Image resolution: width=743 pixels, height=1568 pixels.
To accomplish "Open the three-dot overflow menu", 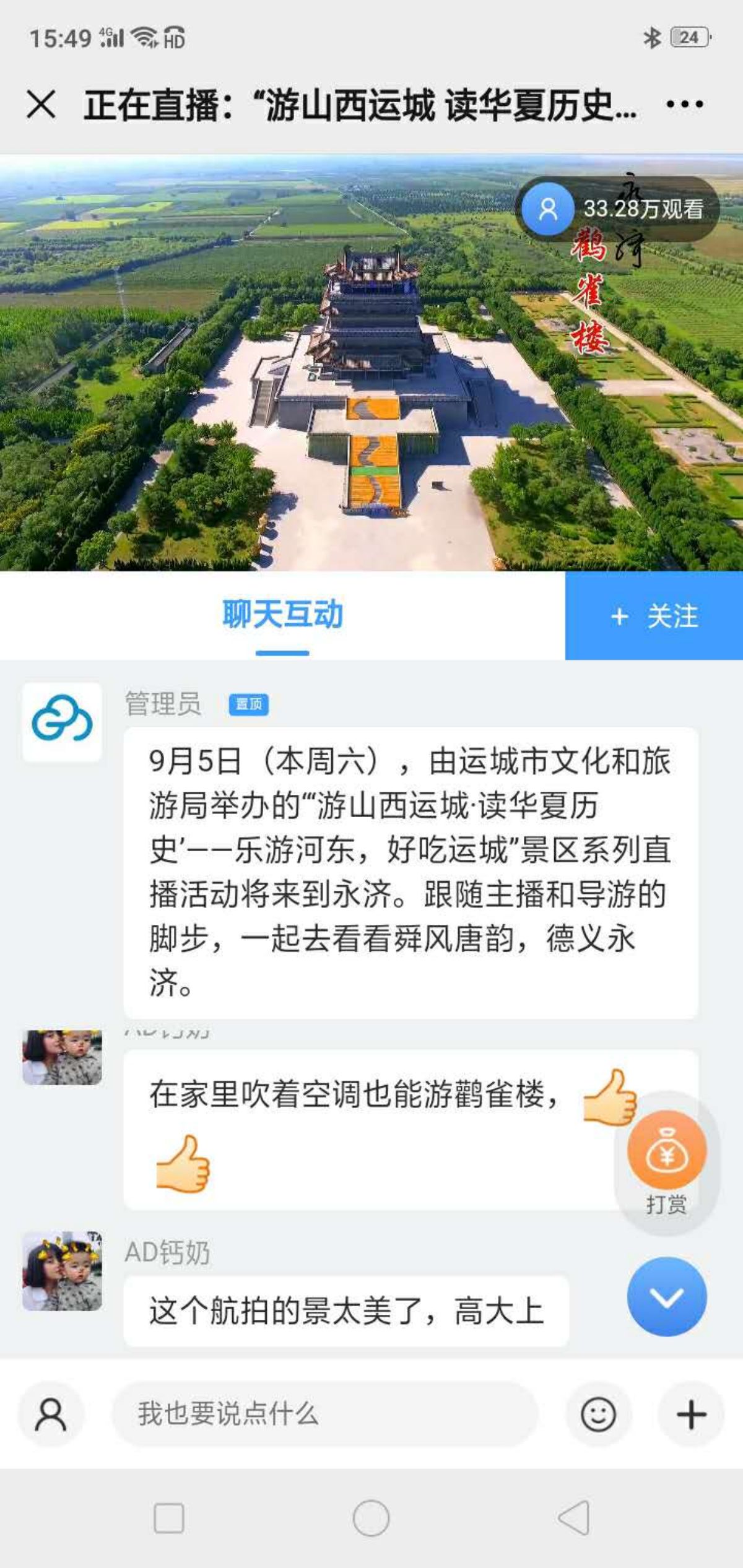I will (x=684, y=104).
